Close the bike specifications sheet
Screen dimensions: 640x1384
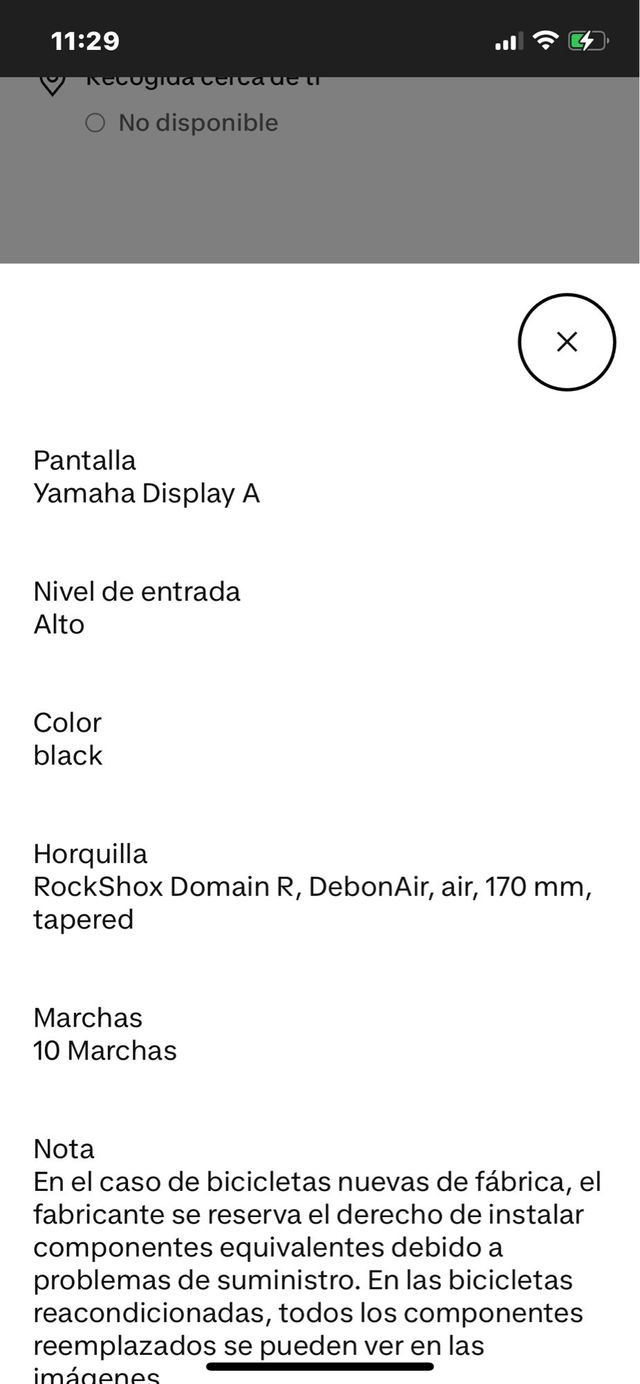pyautogui.click(x=566, y=342)
